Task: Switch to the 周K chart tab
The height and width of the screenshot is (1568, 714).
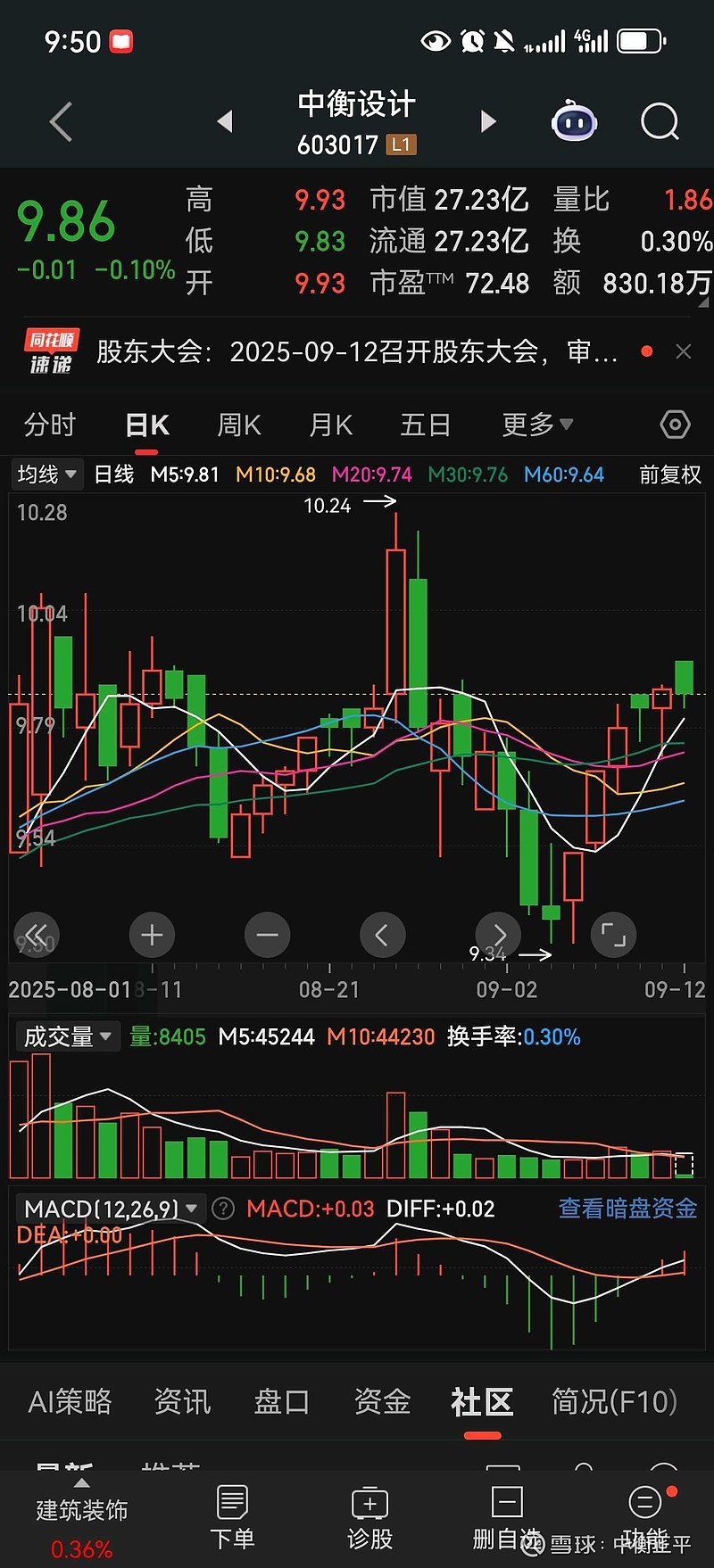Action: [x=239, y=425]
